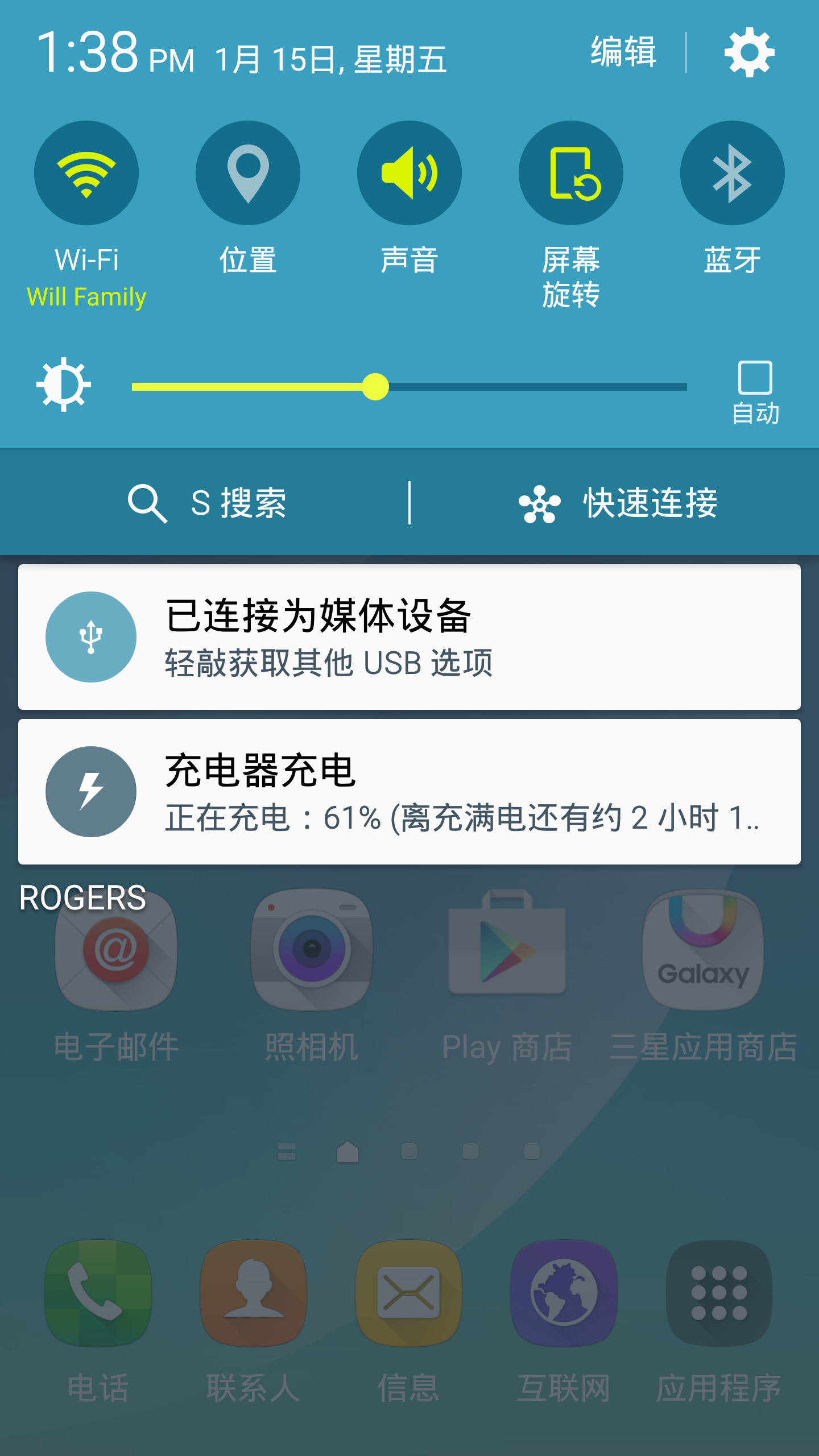Open settings via the gear icon
The image size is (819, 1456).
[749, 52]
